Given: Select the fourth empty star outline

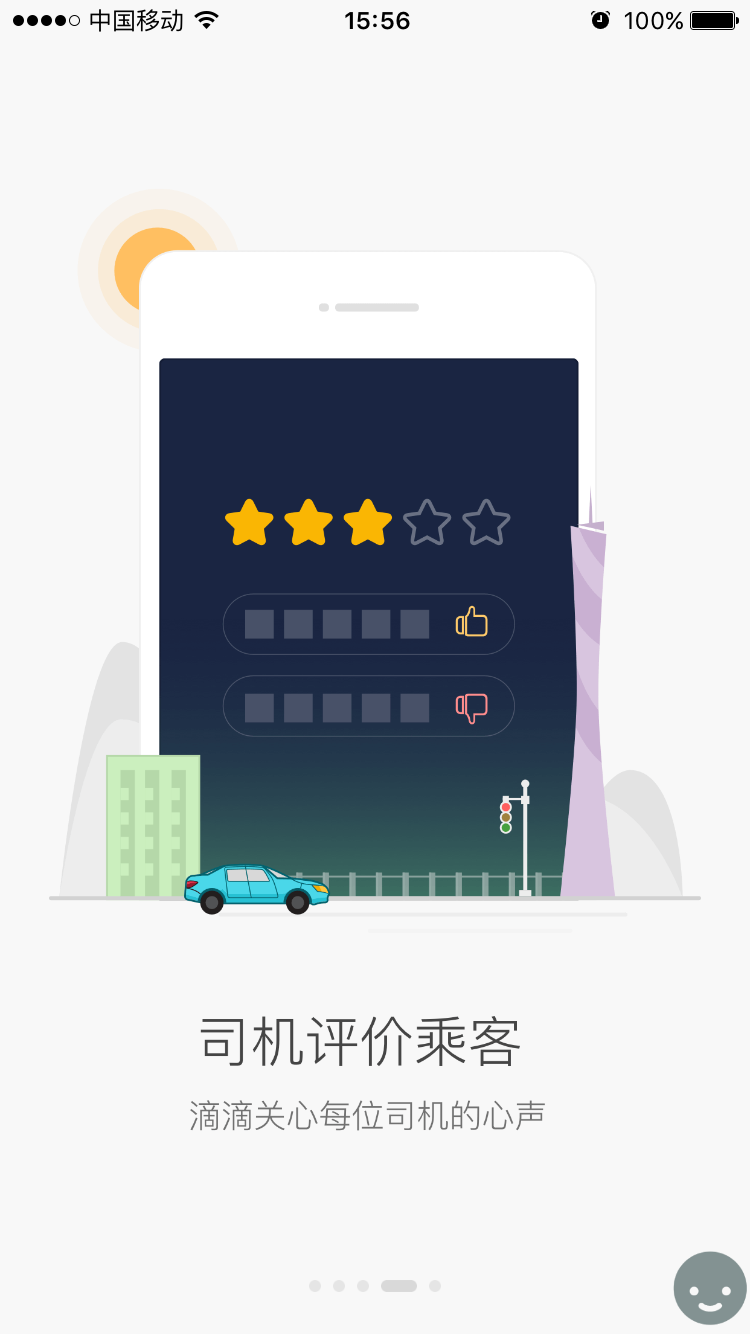Looking at the screenshot, I should (428, 521).
